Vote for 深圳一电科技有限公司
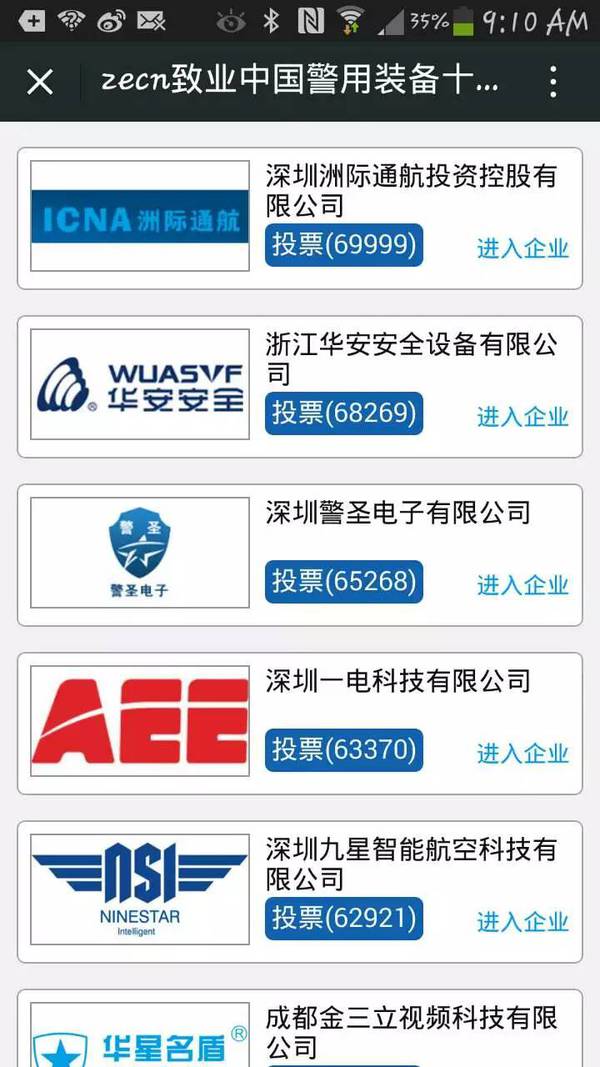Image resolution: width=600 pixels, height=1067 pixels. [344, 749]
